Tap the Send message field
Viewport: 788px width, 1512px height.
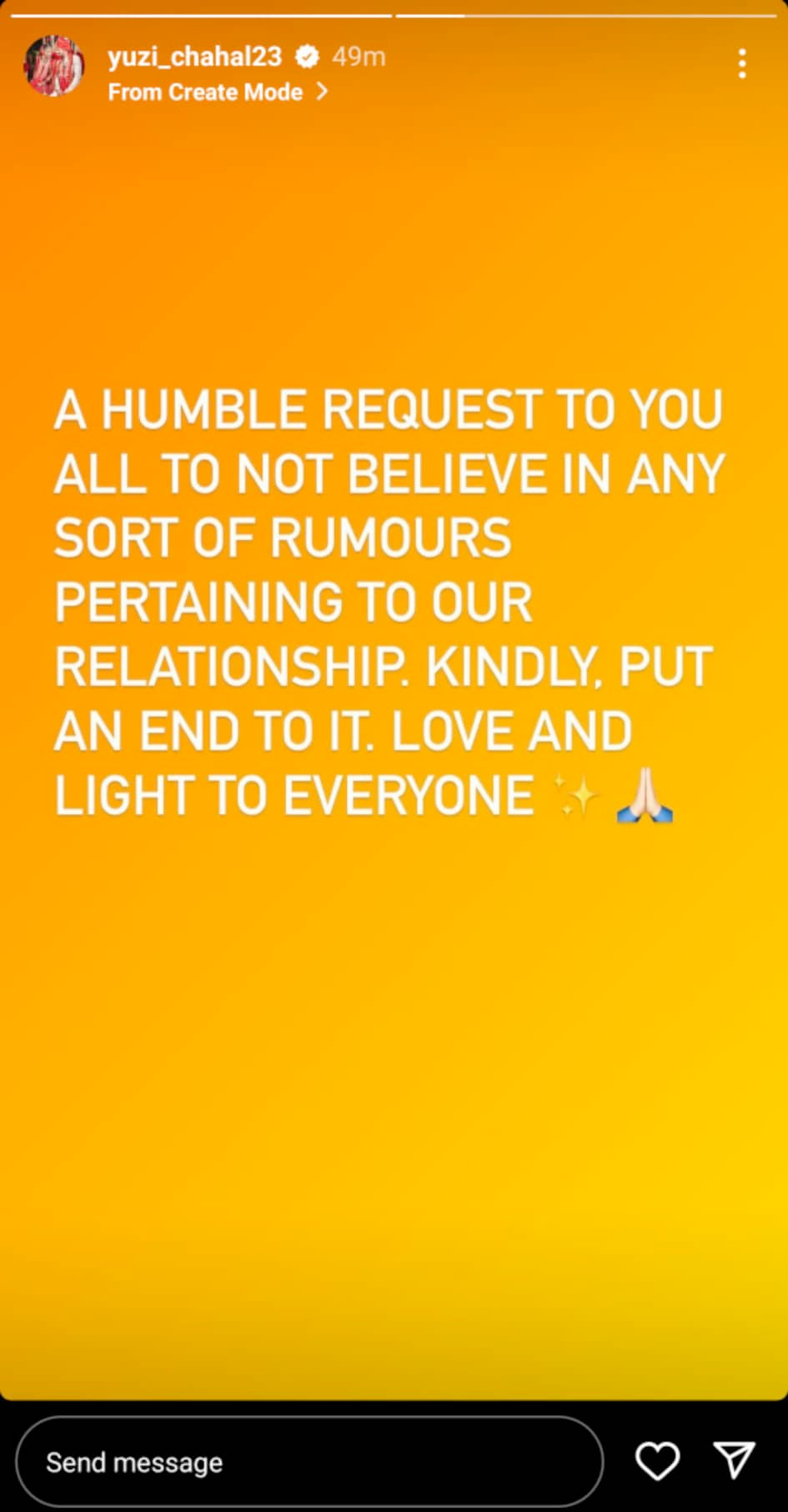309,1462
